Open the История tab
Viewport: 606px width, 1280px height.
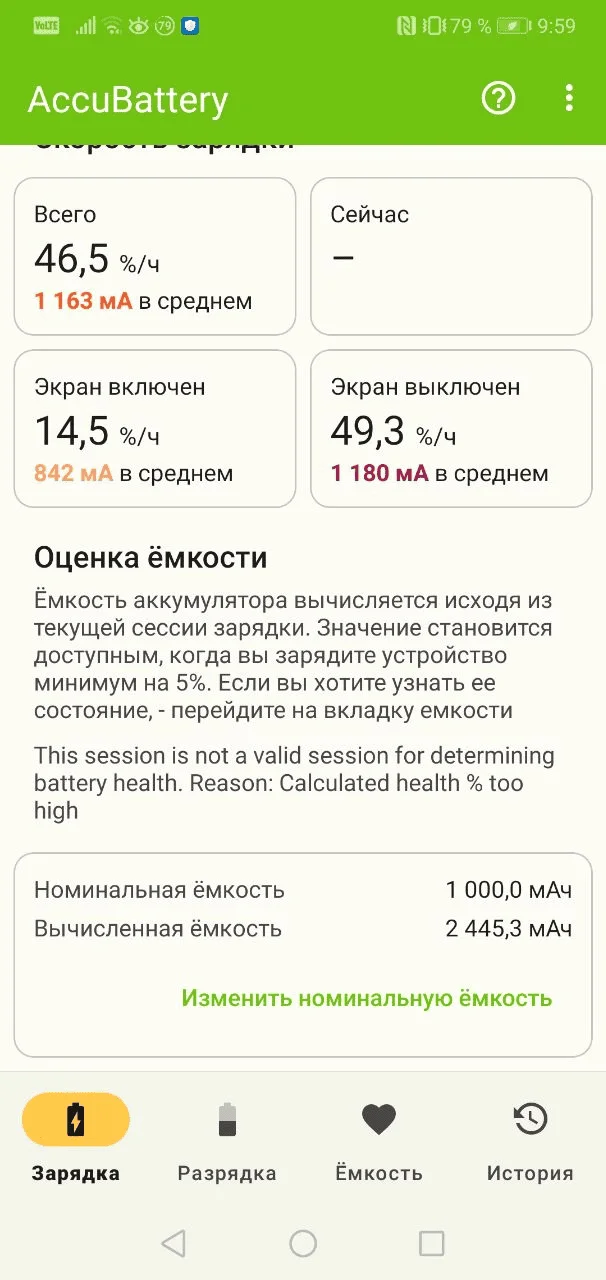[530, 1138]
